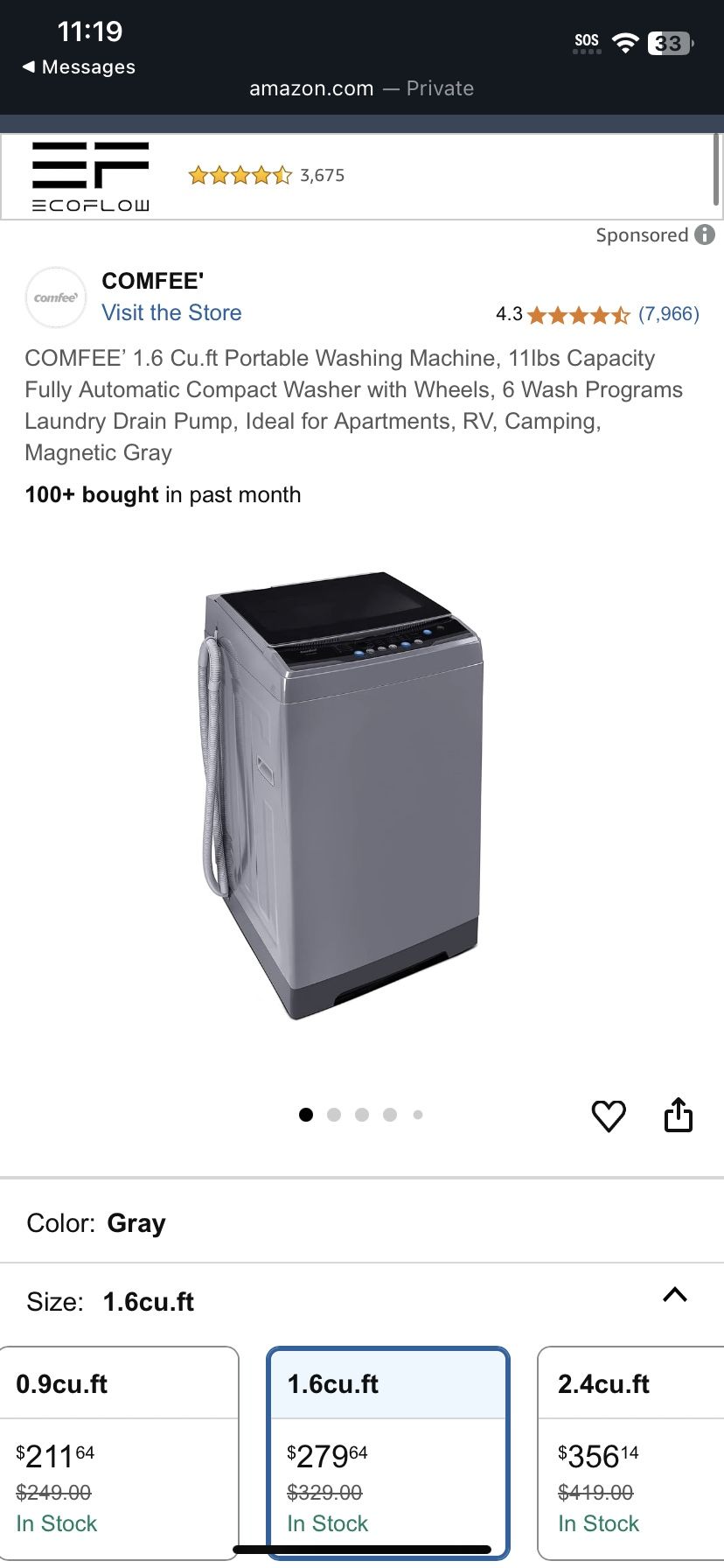Tap the 4.3 star rating stars

[x=581, y=314]
